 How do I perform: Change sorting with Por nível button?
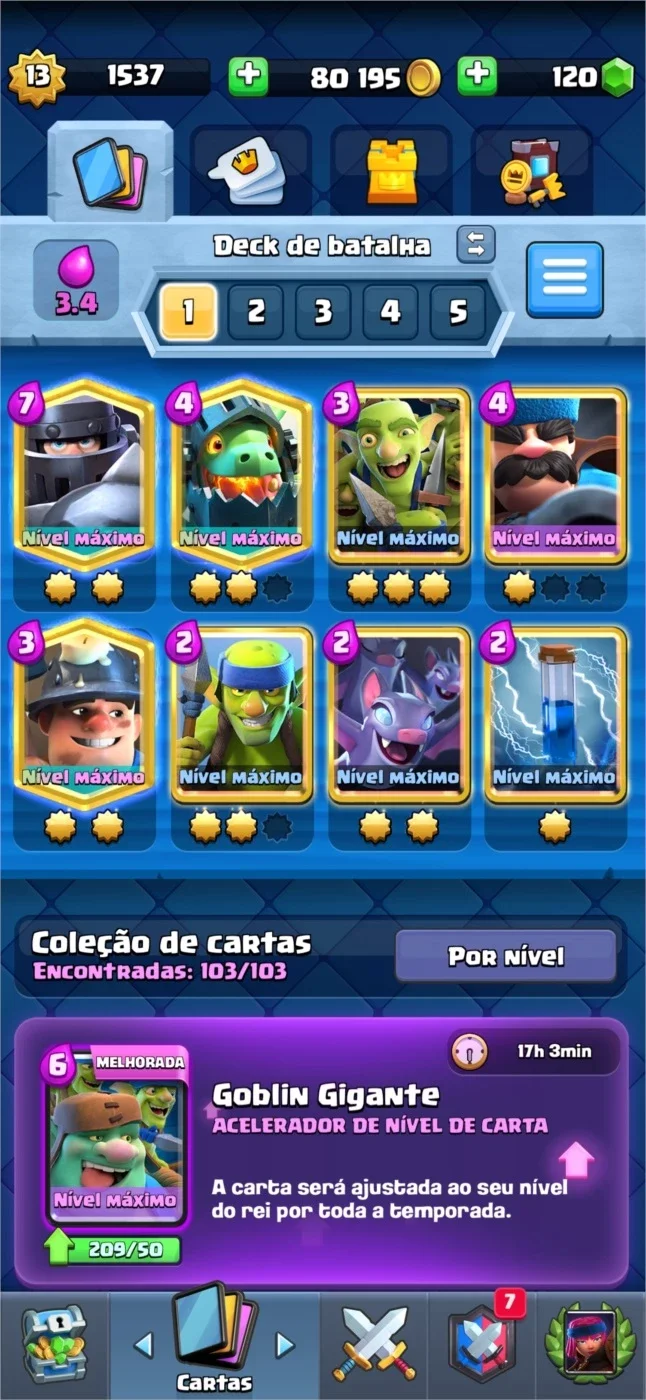pyautogui.click(x=506, y=956)
